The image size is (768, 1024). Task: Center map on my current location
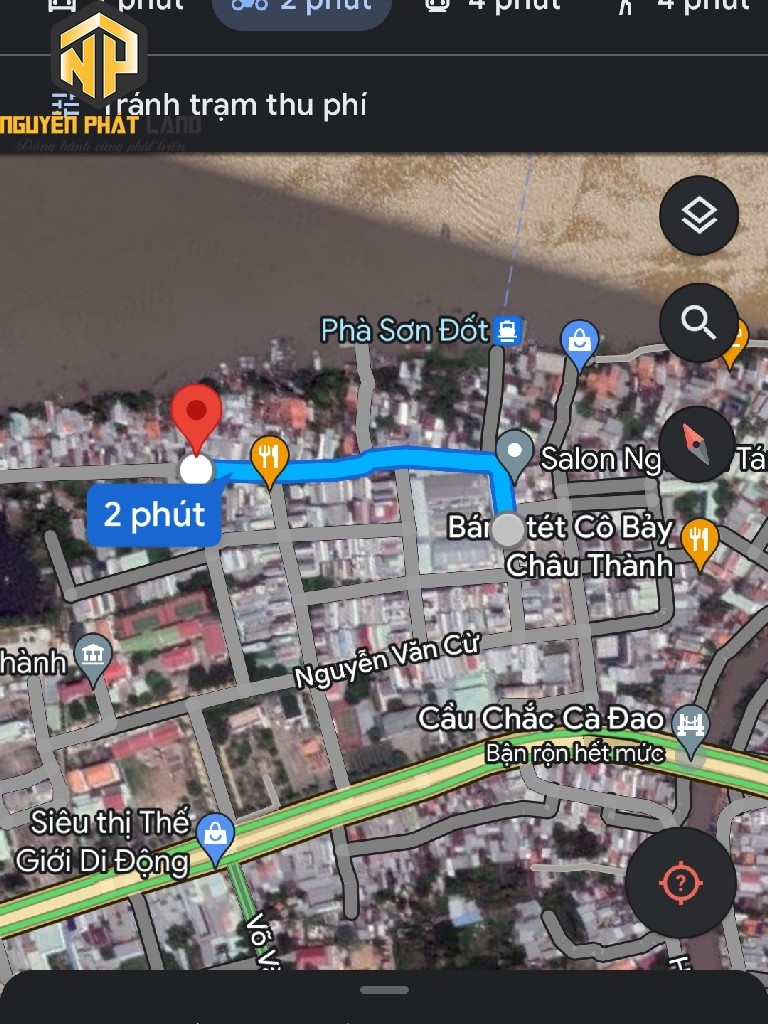[x=680, y=882]
